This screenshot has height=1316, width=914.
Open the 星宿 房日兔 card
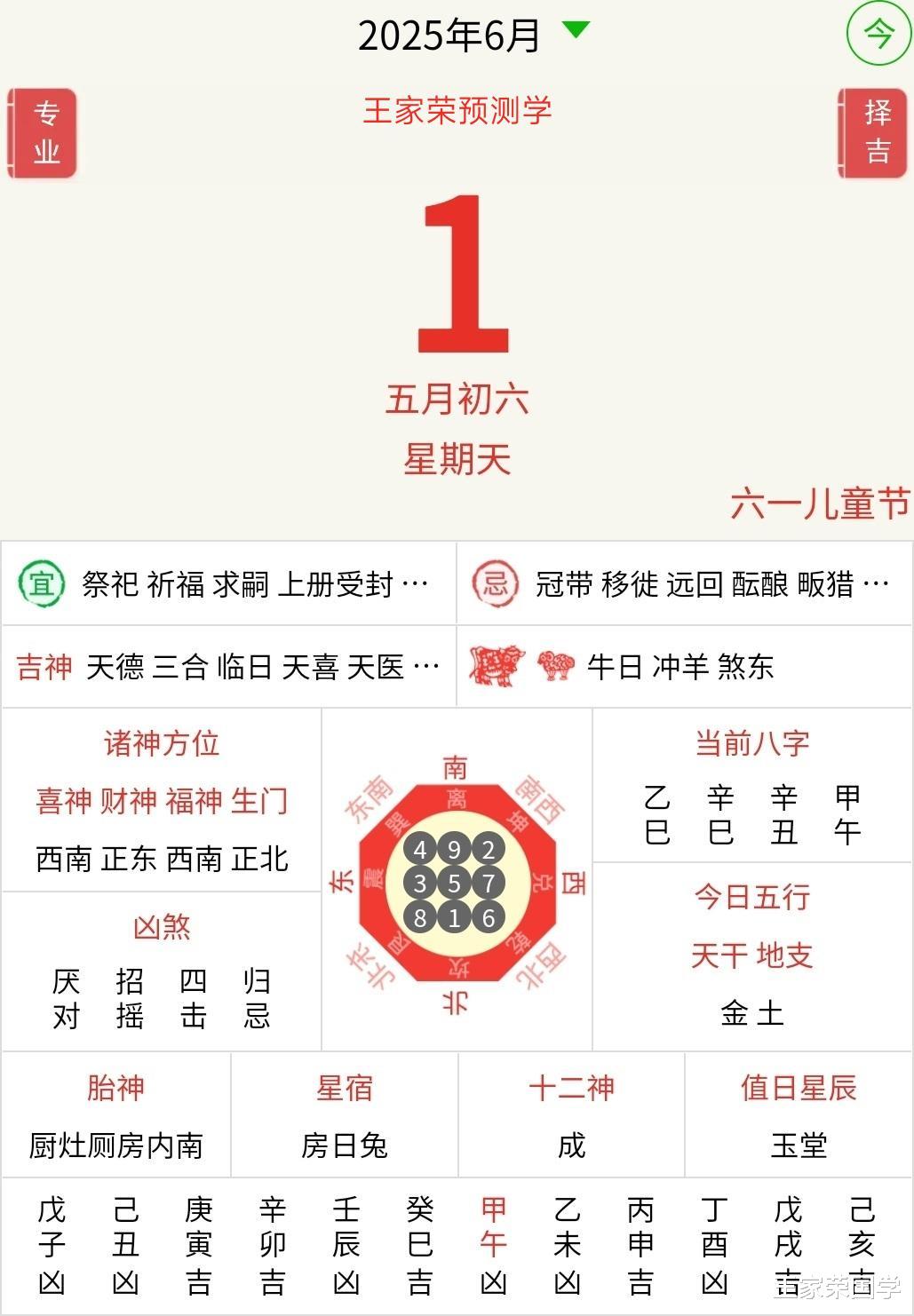(x=345, y=1116)
